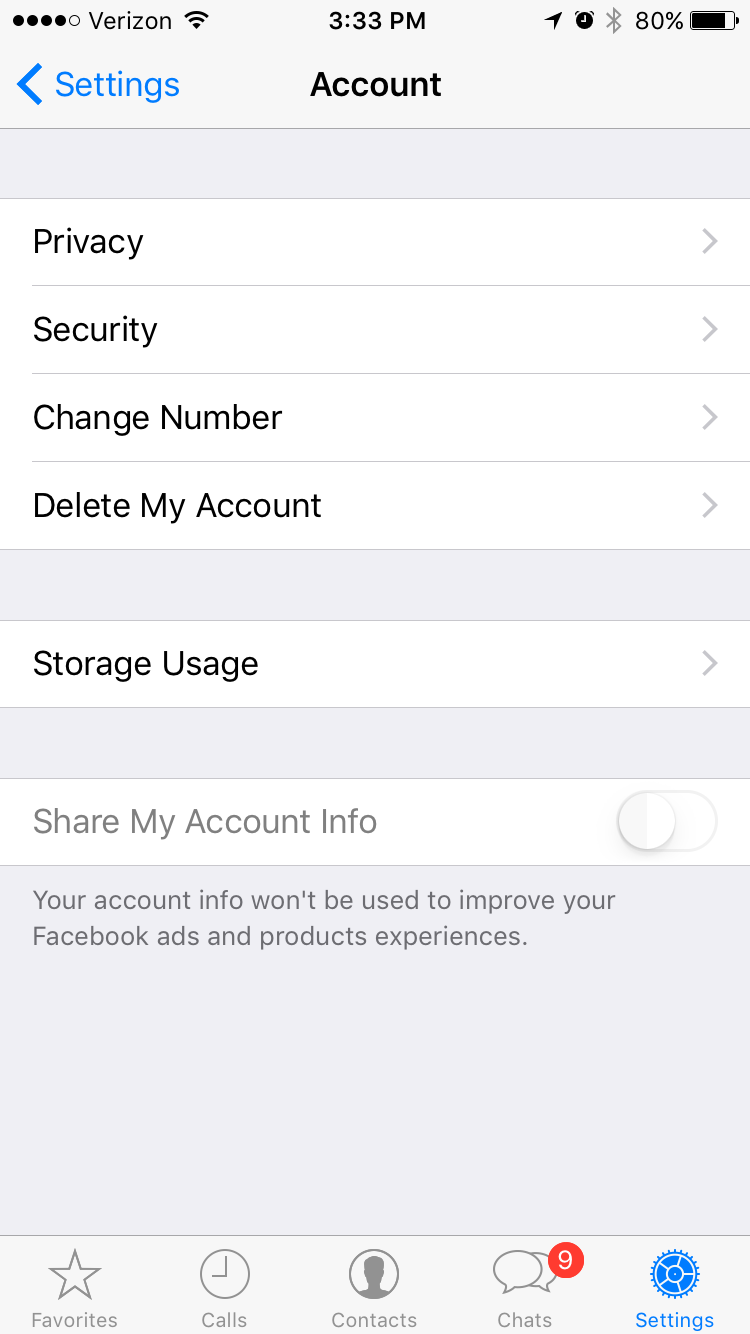This screenshot has width=750, height=1334.
Task: View Storage Usage
Action: [x=375, y=664]
